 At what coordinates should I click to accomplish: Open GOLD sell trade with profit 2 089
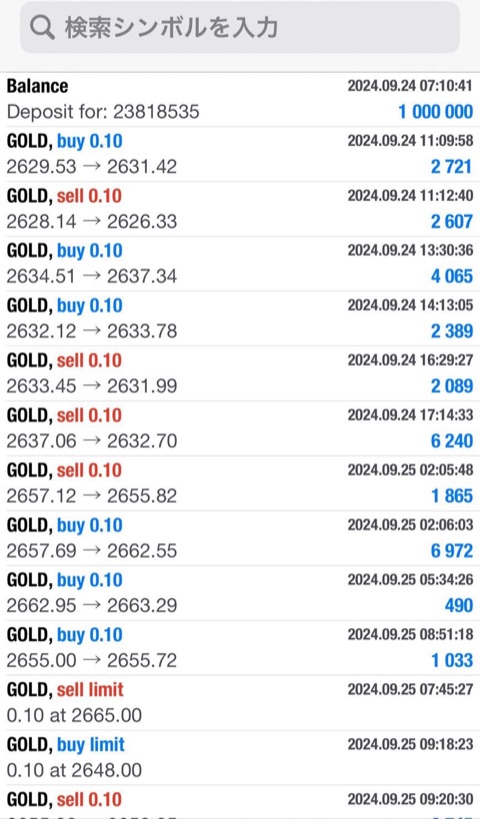pos(240,373)
